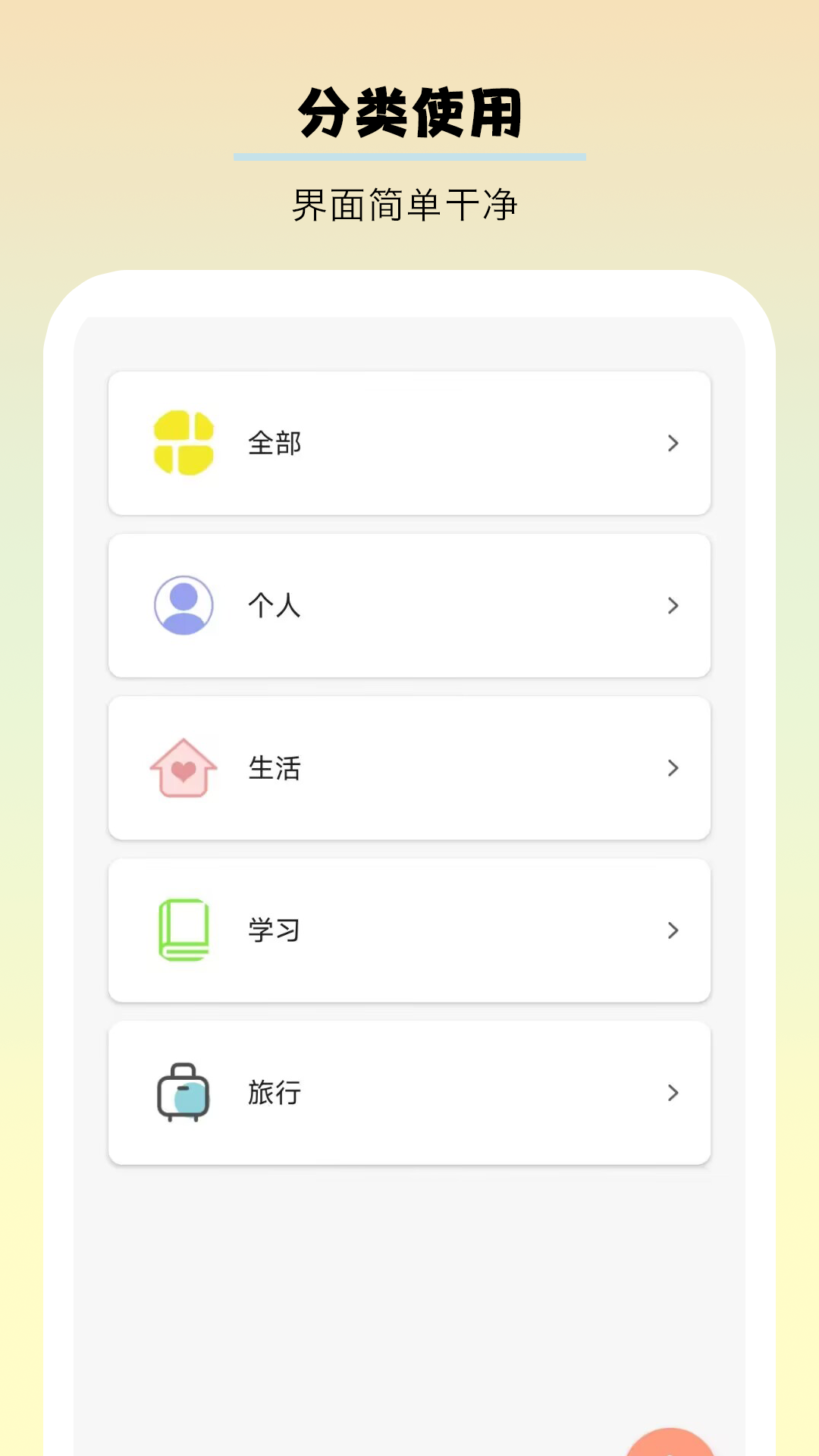Click the pink house icon for 生活
This screenshot has height=1456, width=819.
184,768
